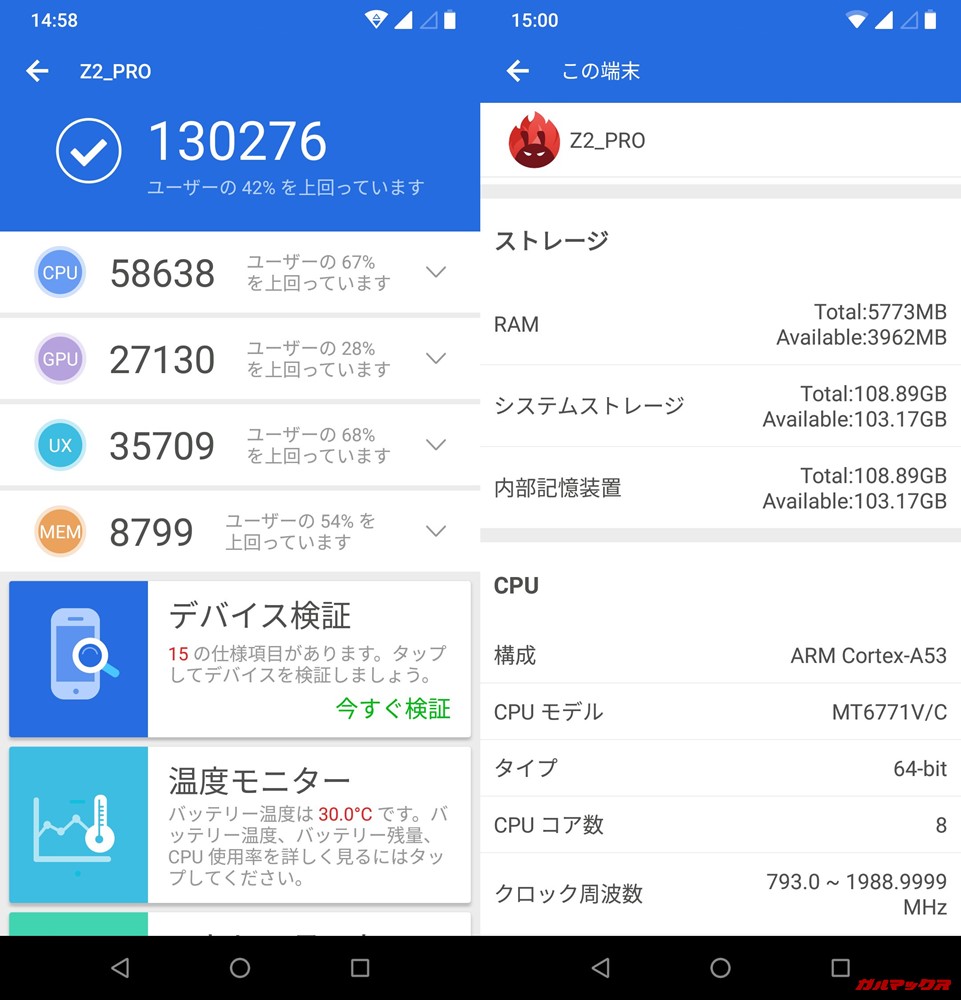Expand the MEM score details
Screen dimensions: 961x1000
(x=435, y=531)
